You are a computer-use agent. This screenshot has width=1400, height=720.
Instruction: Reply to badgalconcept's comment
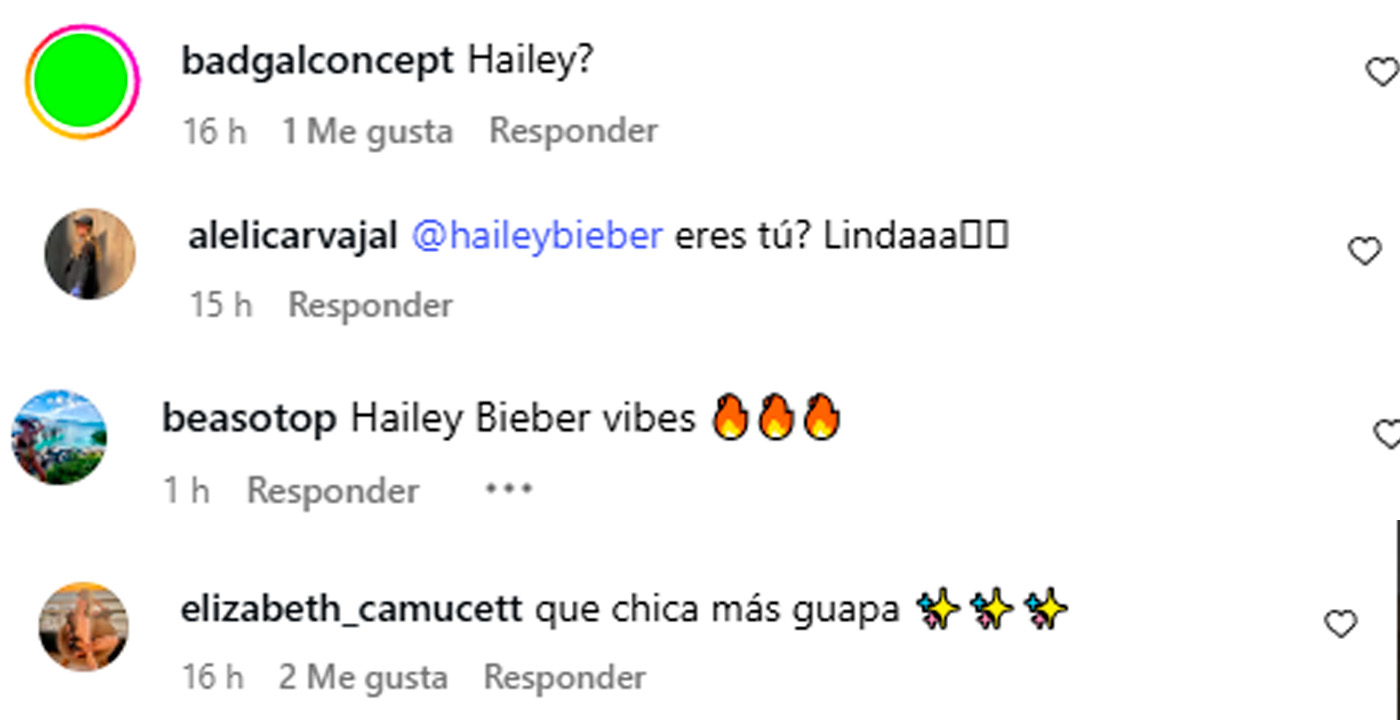pos(573,131)
